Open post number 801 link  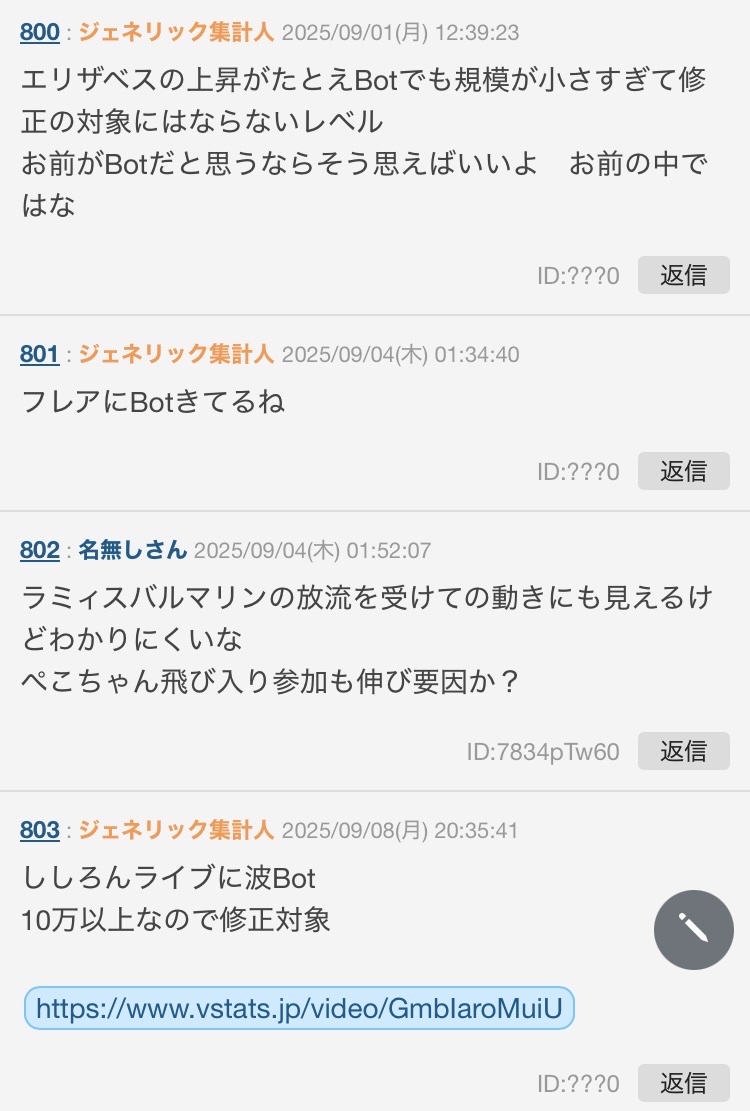pyautogui.click(x=40, y=354)
